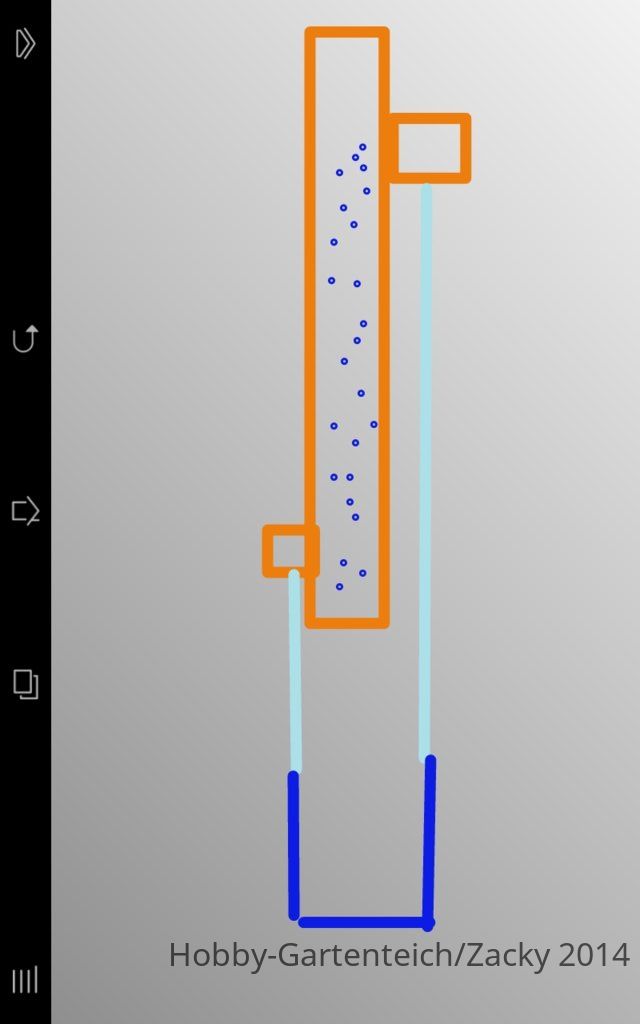Tap the double-chevron icon atop the sidebar

click(x=25, y=44)
